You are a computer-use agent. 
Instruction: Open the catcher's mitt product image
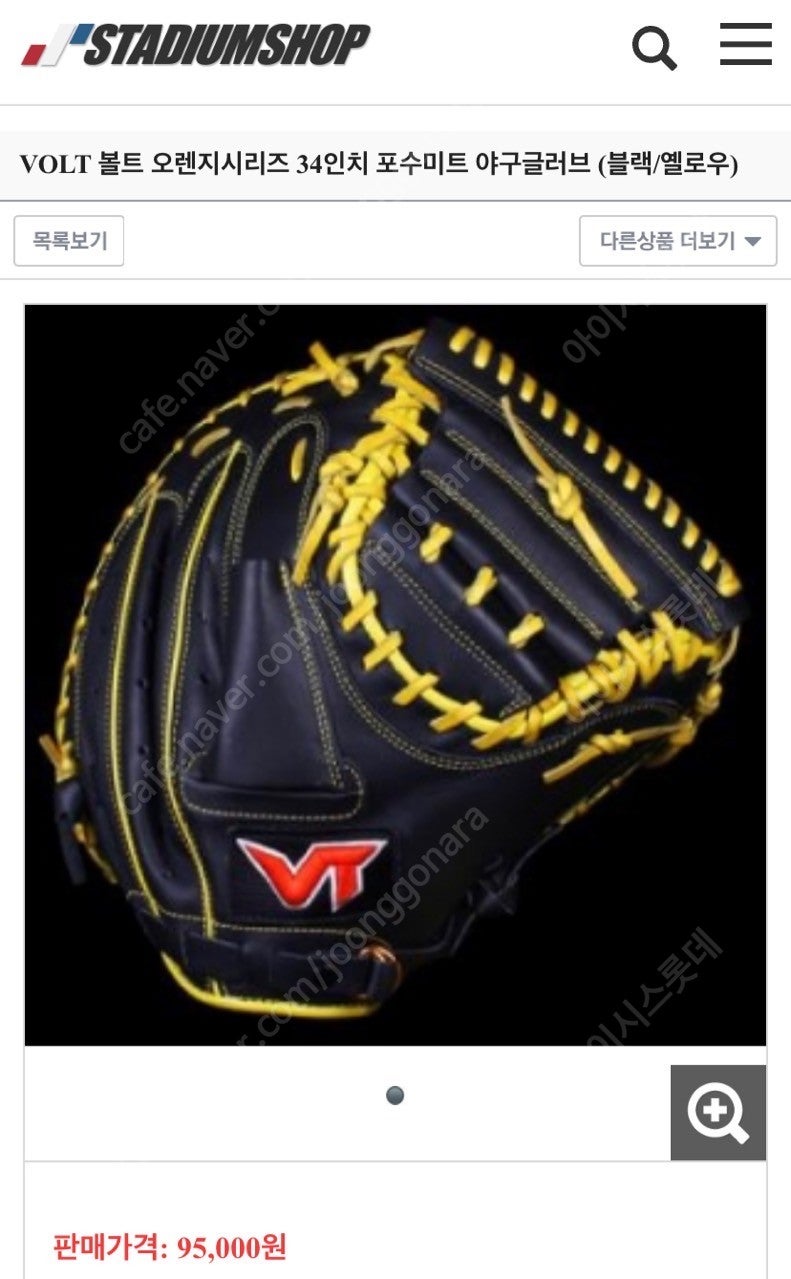tap(395, 675)
